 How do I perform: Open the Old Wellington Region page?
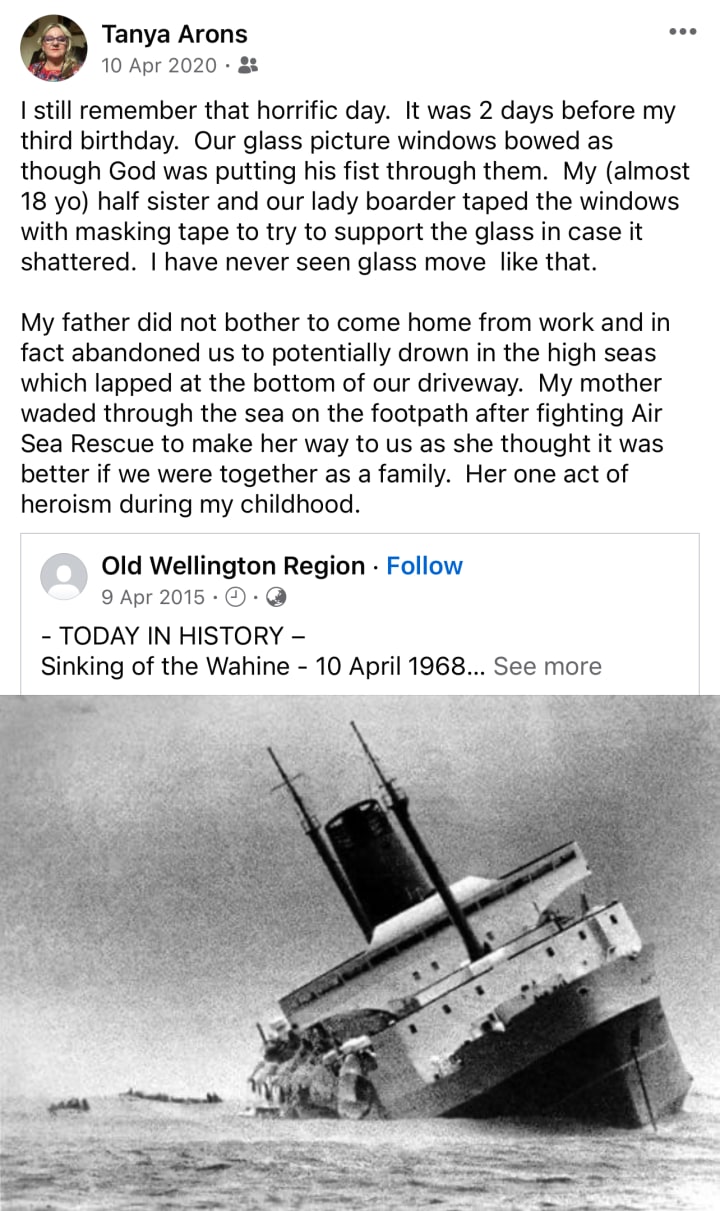click(233, 565)
